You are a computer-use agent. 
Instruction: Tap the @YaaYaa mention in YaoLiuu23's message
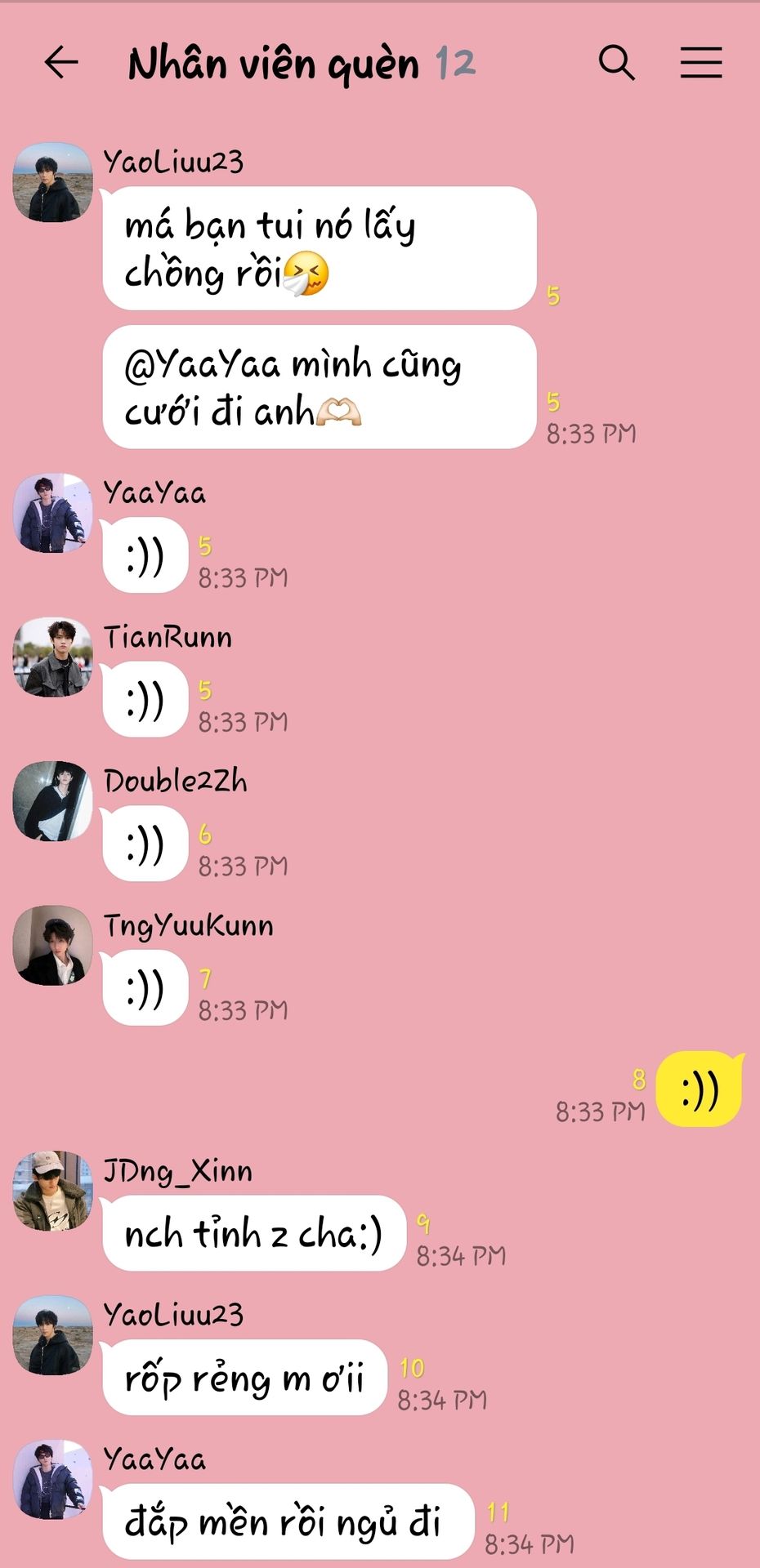202,364
